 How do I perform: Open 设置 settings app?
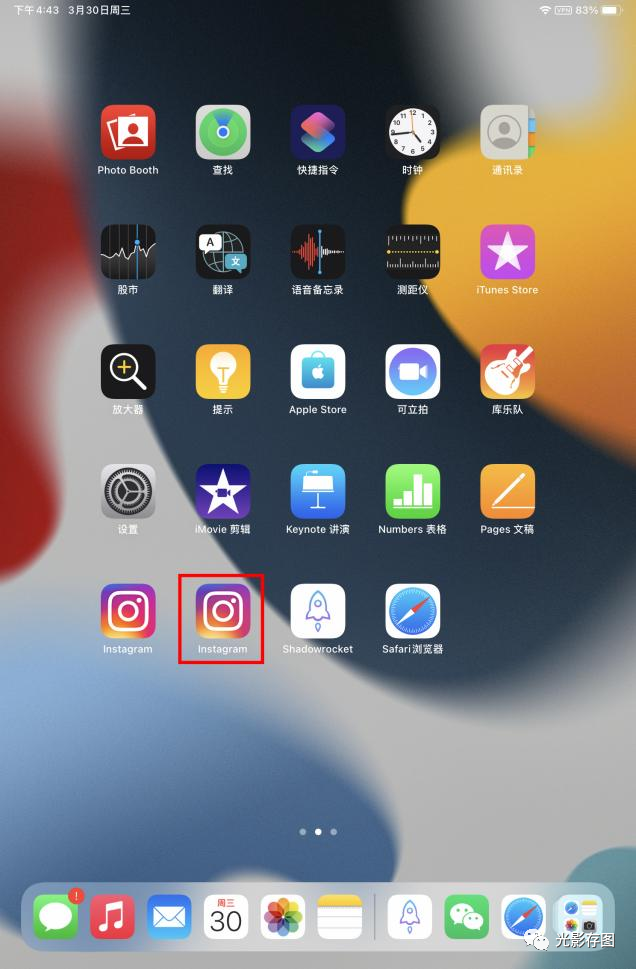(x=128, y=491)
